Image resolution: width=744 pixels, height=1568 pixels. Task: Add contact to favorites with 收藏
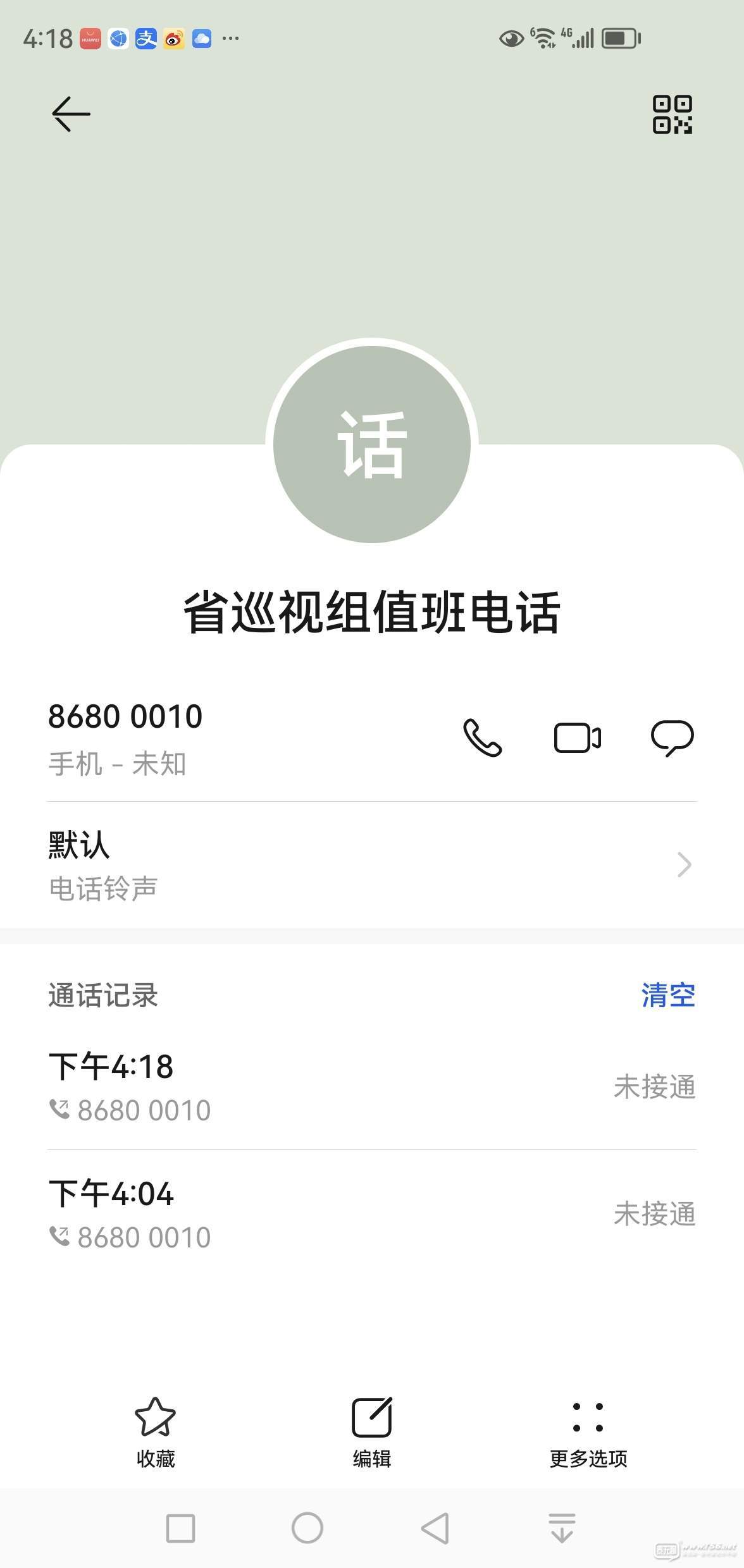pos(156,1433)
